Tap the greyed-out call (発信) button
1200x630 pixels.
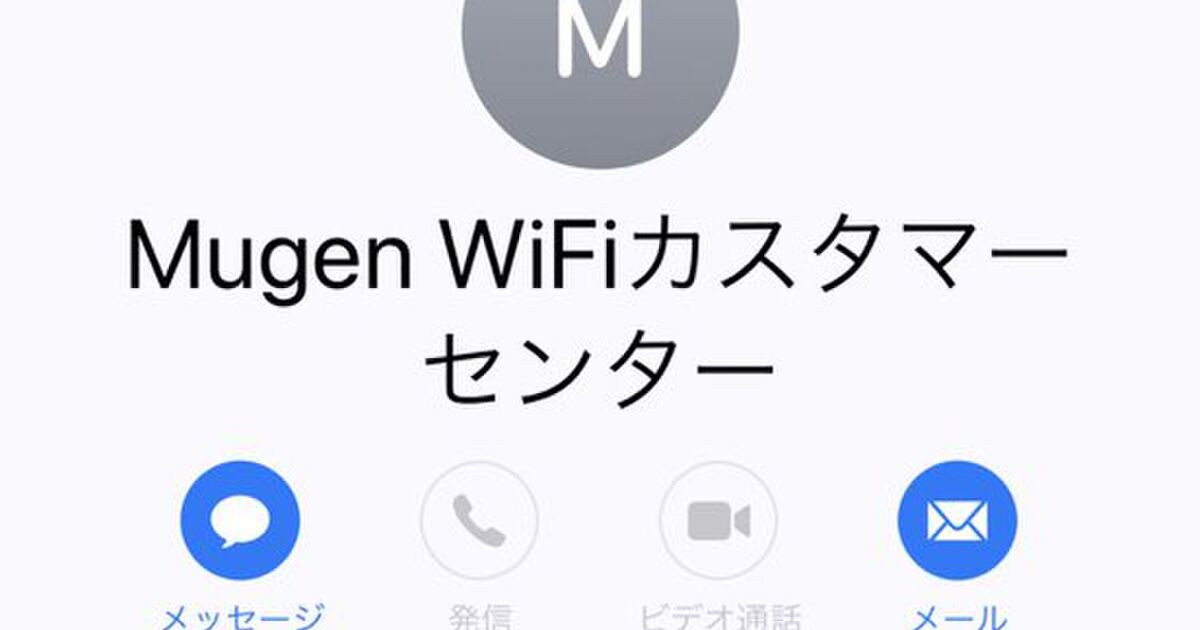click(x=479, y=520)
